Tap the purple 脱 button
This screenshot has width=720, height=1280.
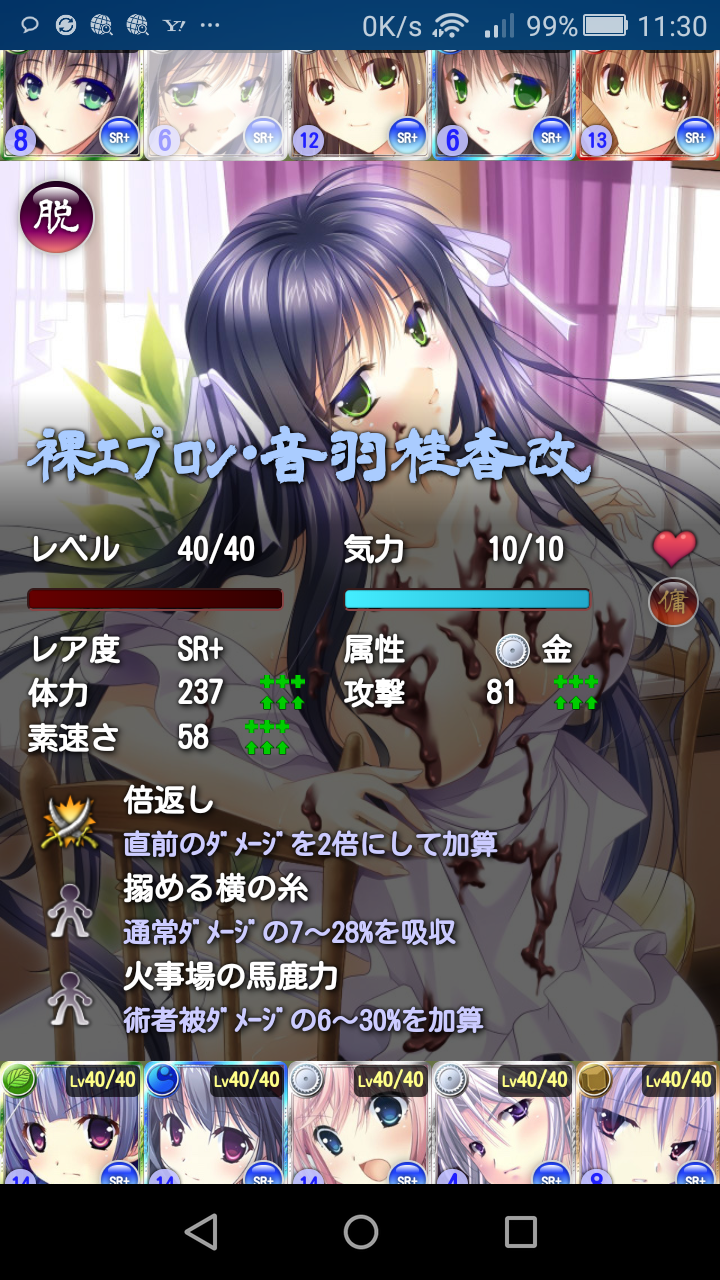(x=56, y=217)
